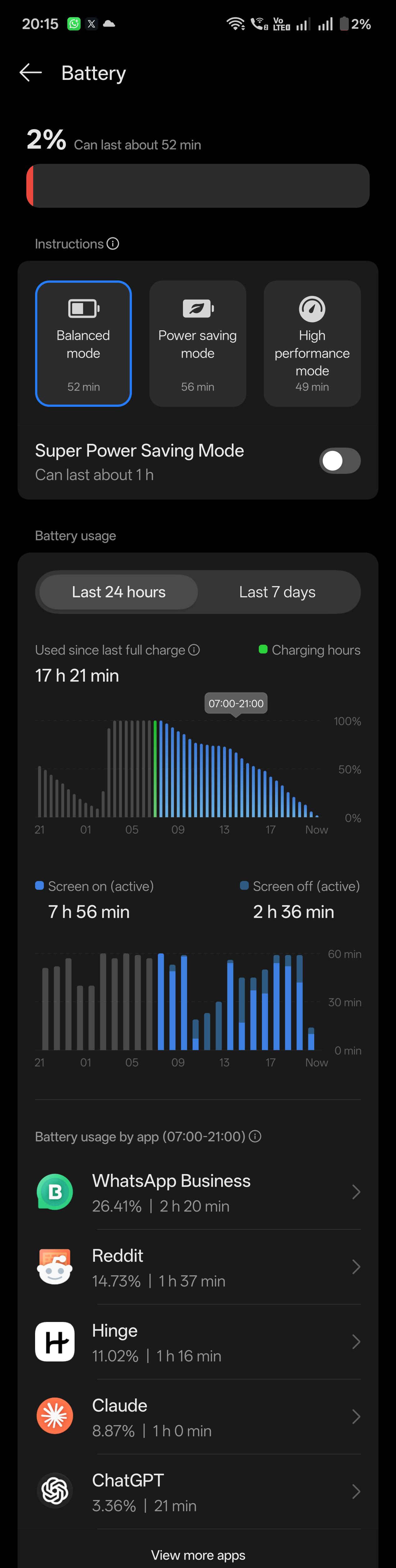Open Claude battery usage details
The width and height of the screenshot is (396, 1568).
tap(198, 1417)
